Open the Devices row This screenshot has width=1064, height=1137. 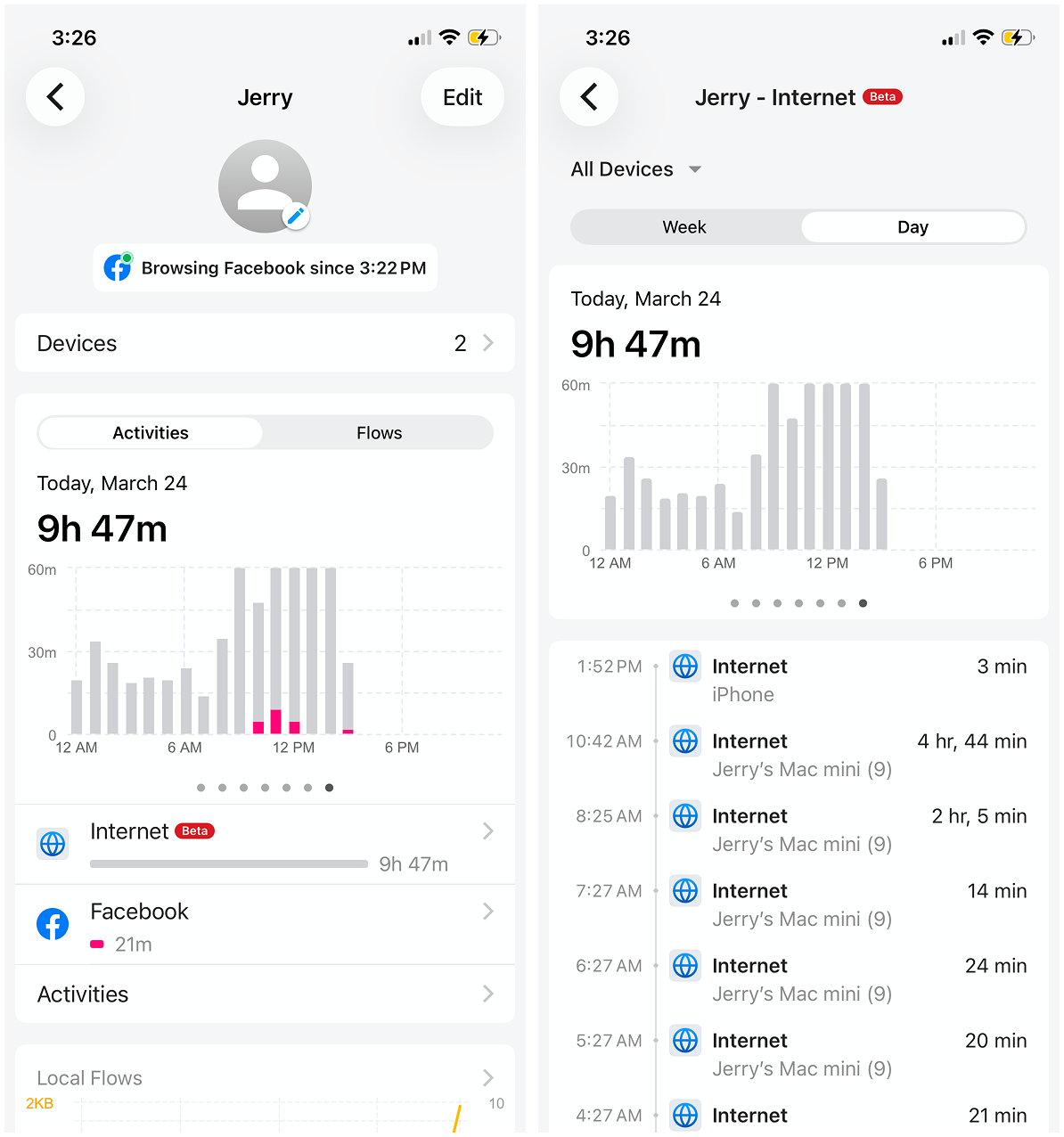(x=265, y=343)
